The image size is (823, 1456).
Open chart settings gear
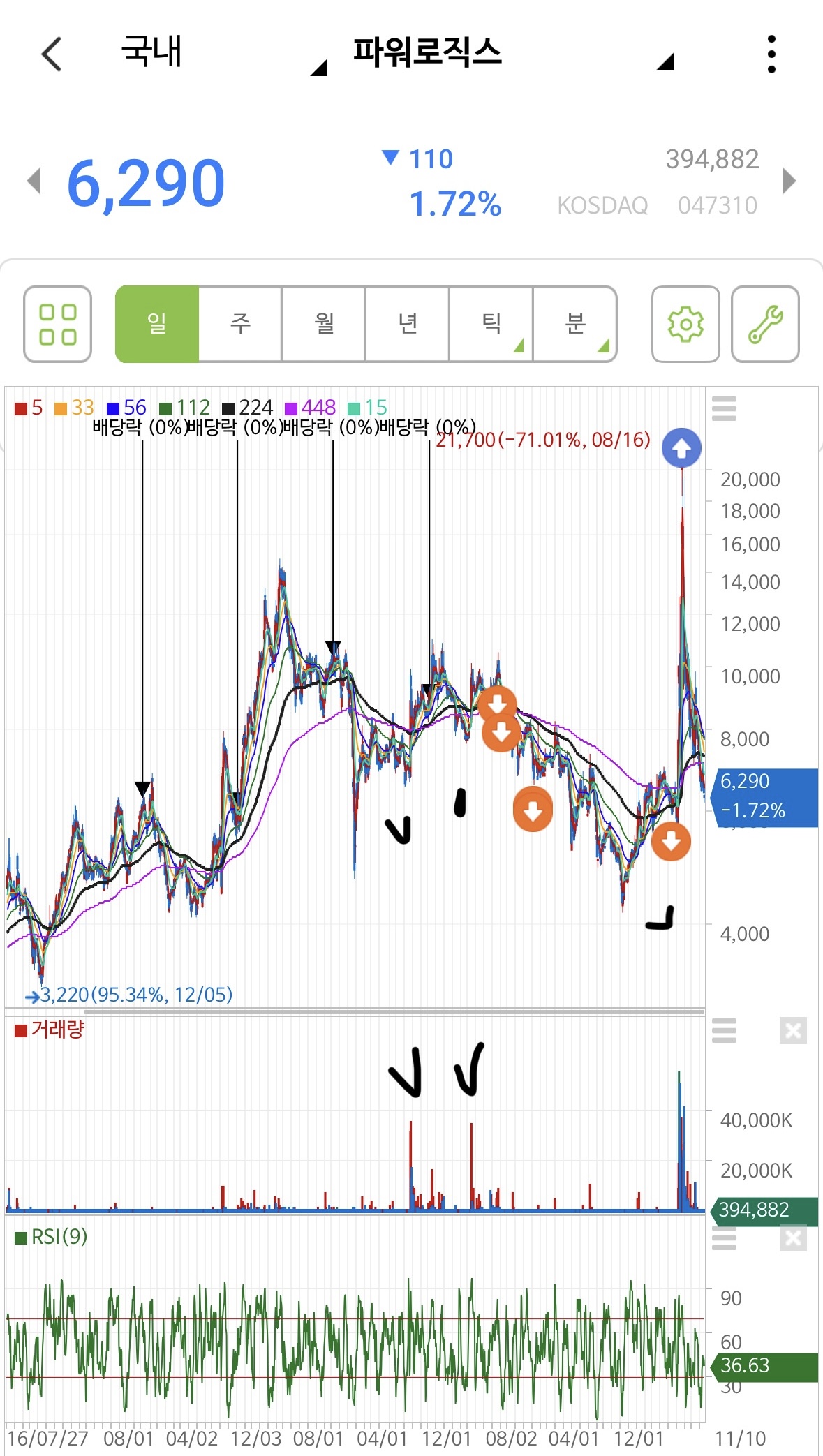coord(685,324)
